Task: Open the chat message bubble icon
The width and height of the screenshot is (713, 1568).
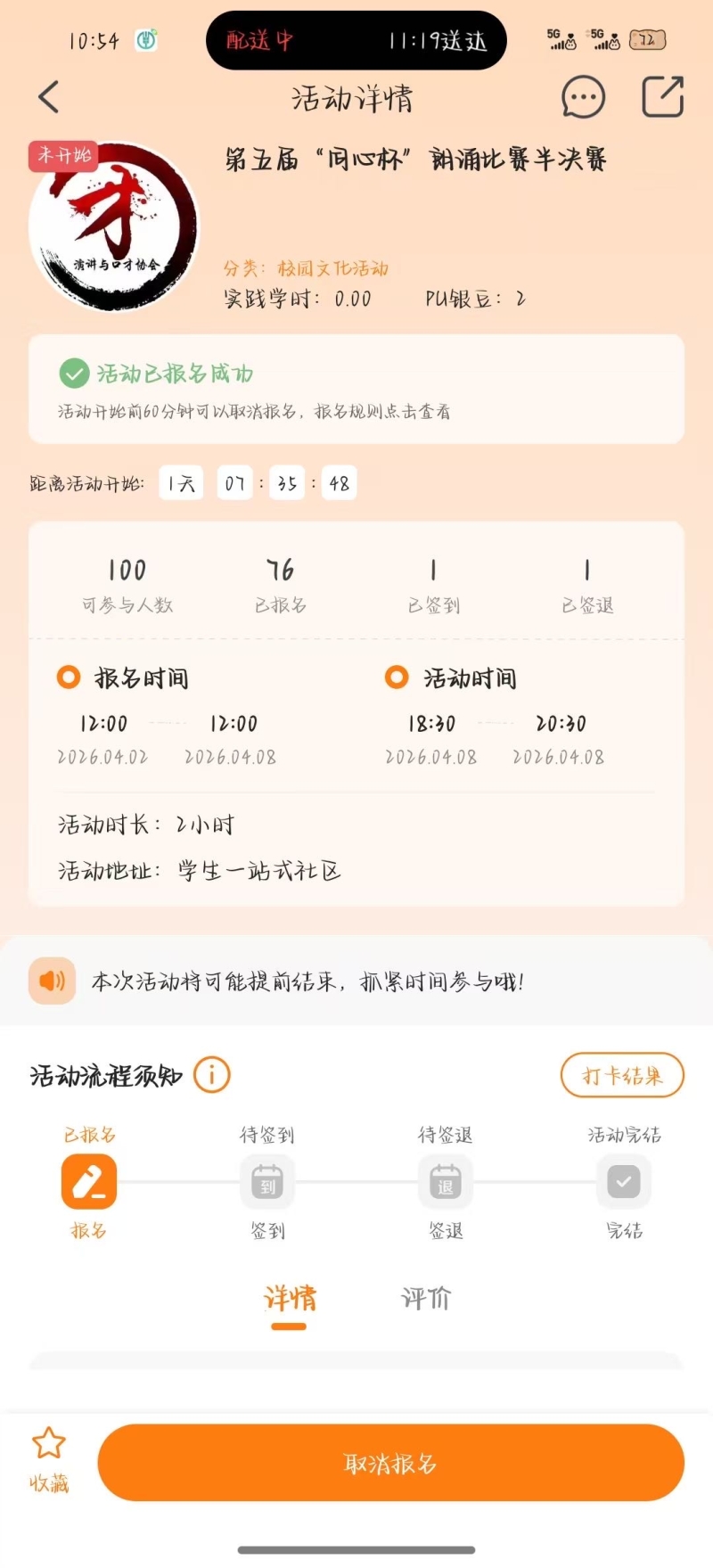Action: tap(583, 97)
